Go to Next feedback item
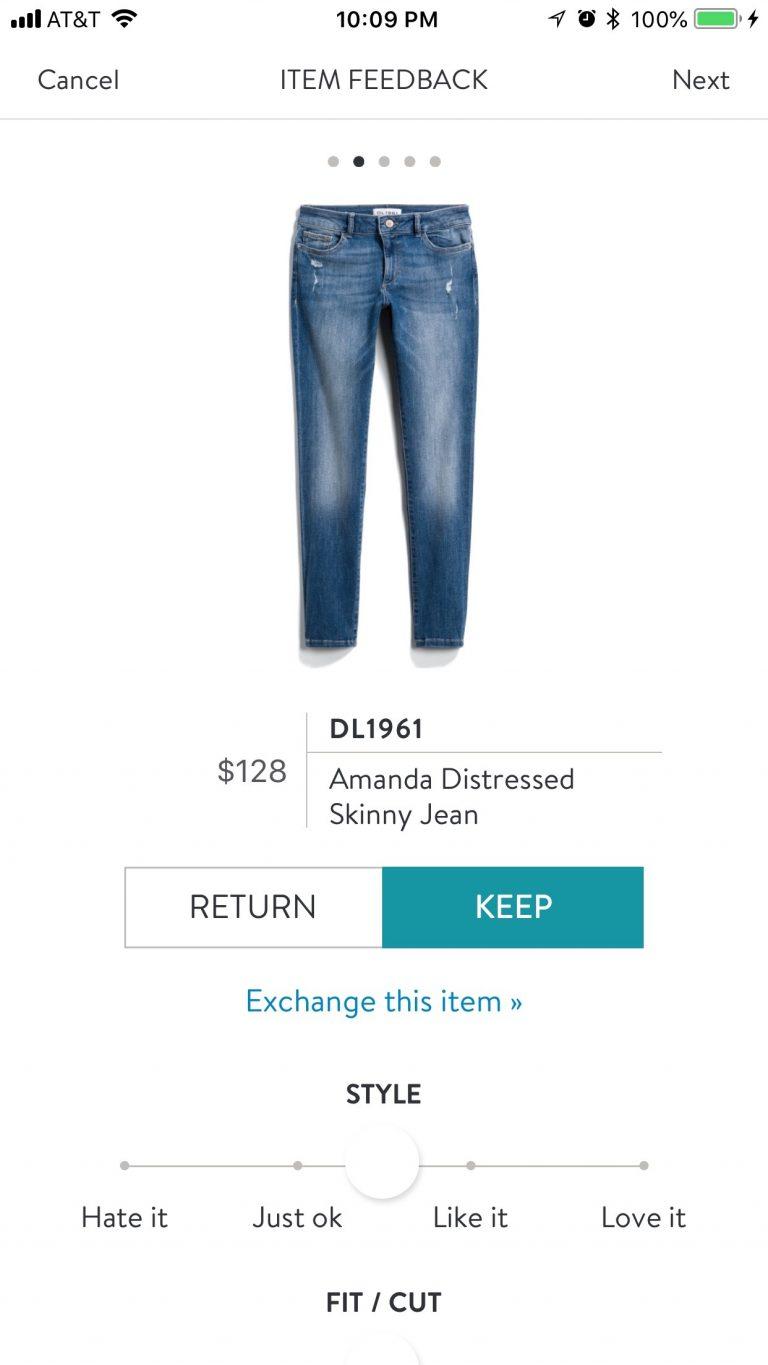 700,80
